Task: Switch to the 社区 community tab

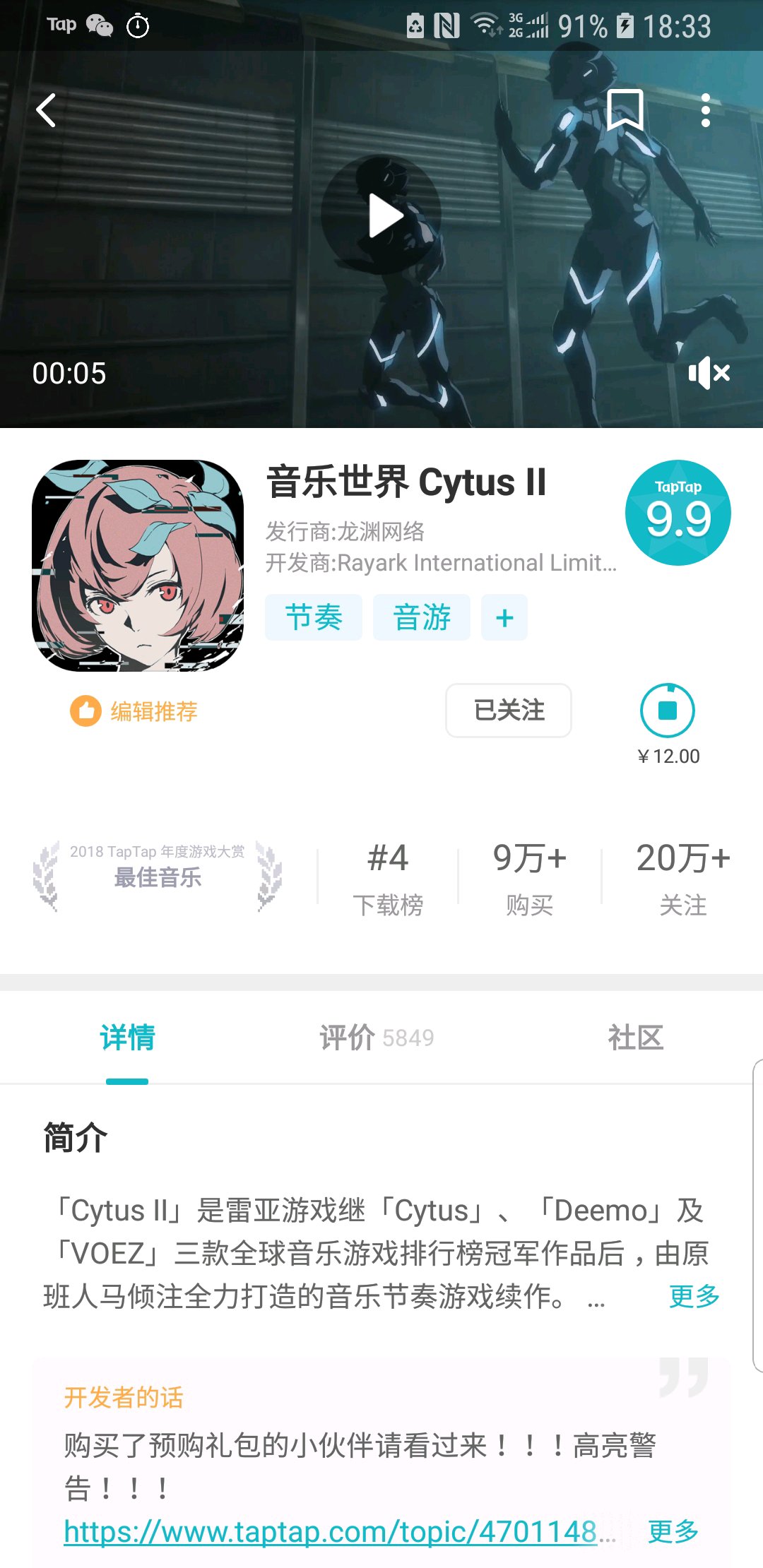Action: coord(635,1038)
